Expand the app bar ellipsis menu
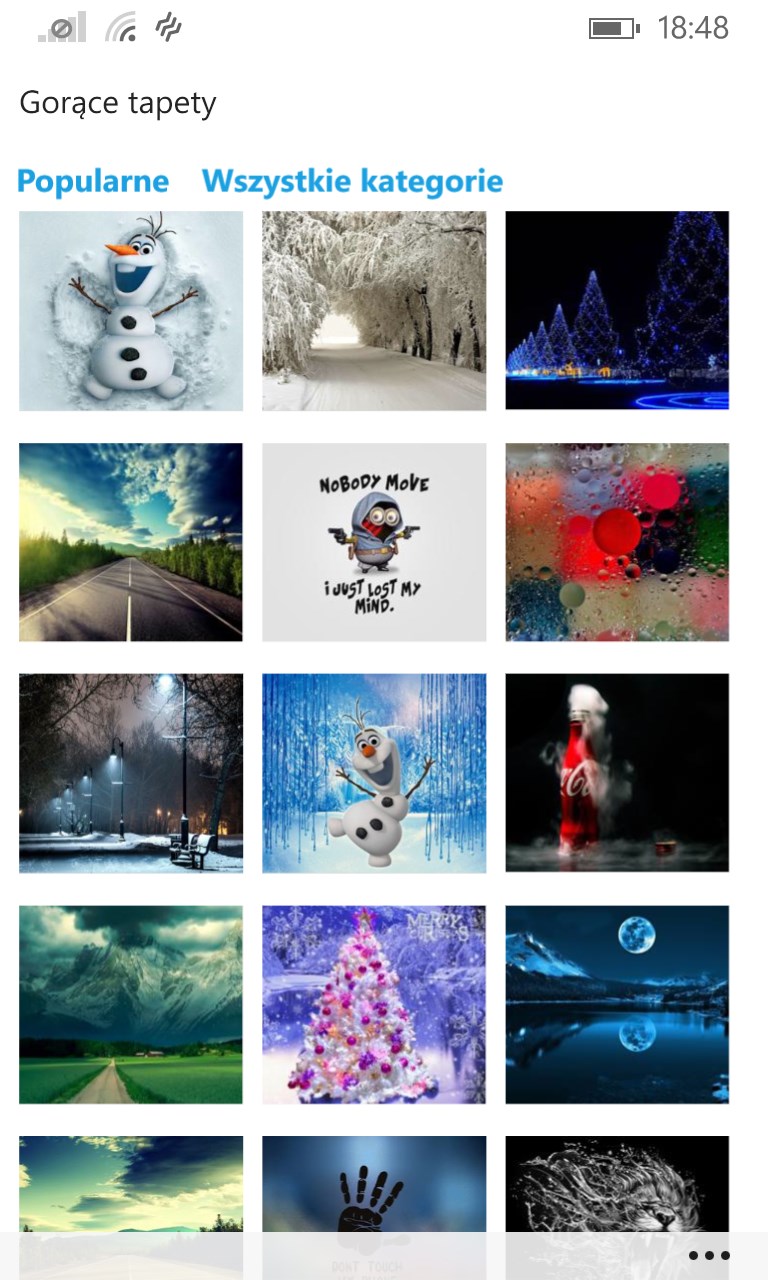The image size is (768, 1280). (x=710, y=1256)
